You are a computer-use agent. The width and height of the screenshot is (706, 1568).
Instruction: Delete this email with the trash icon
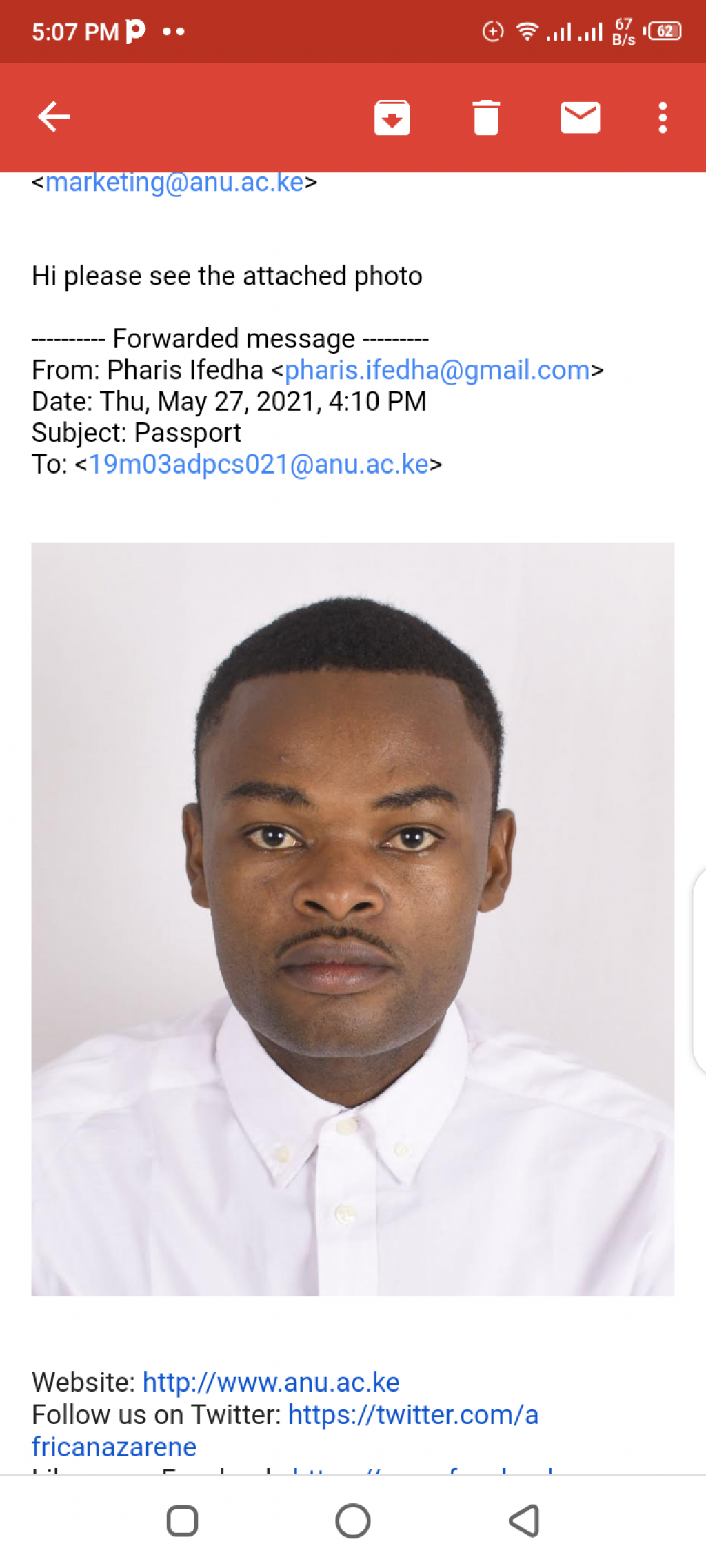(x=486, y=117)
